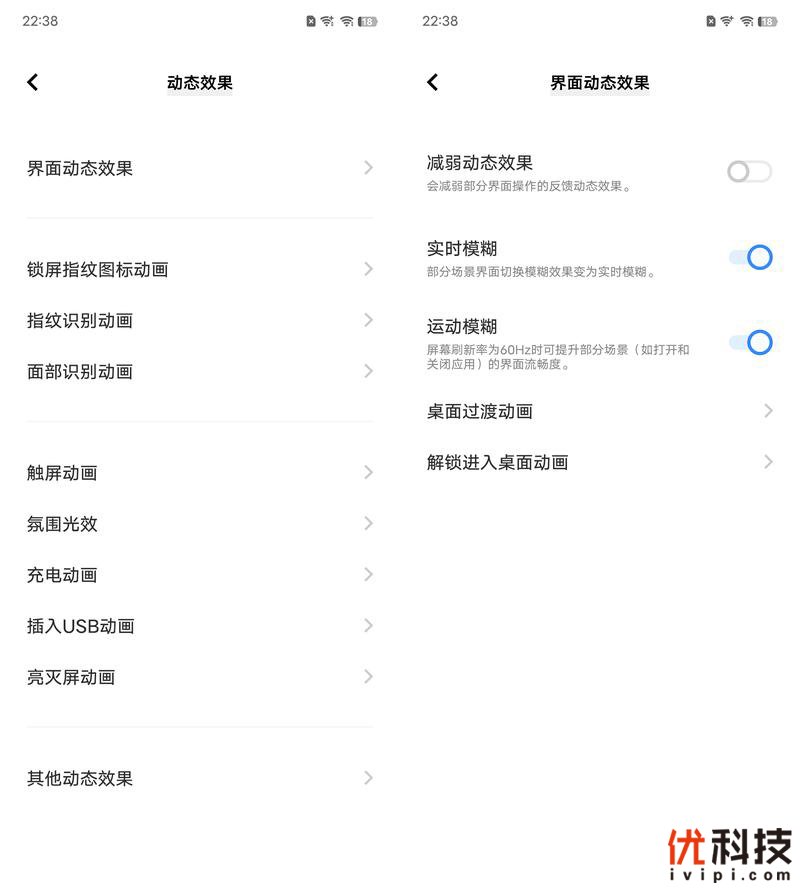Turn off the 实时模糊 switch
This screenshot has width=800, height=888.
[x=751, y=258]
